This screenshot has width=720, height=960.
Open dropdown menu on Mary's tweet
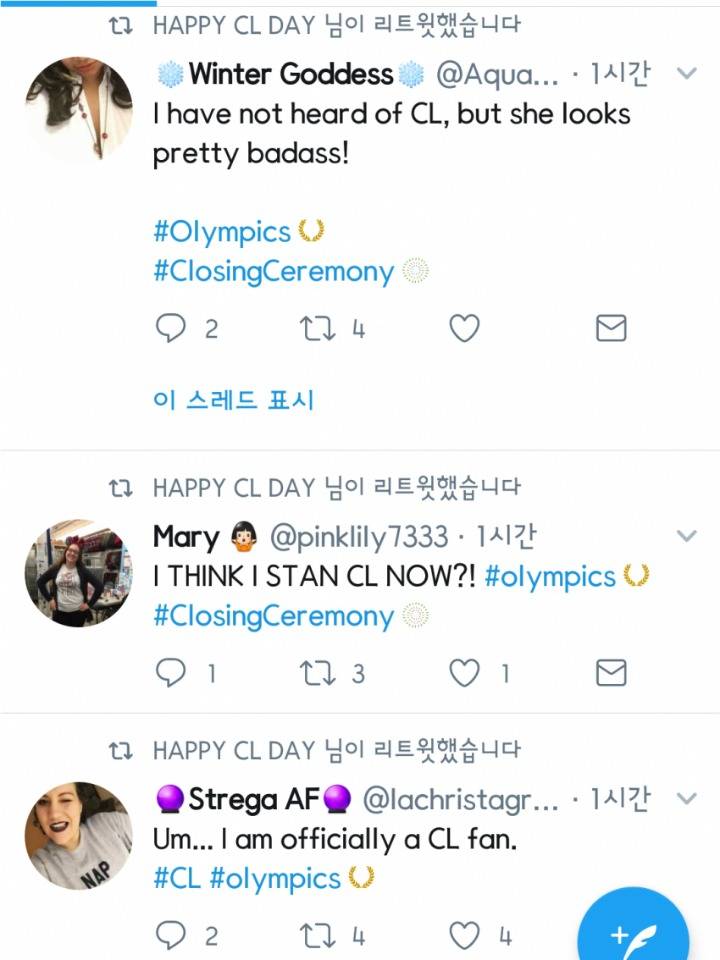tap(687, 536)
